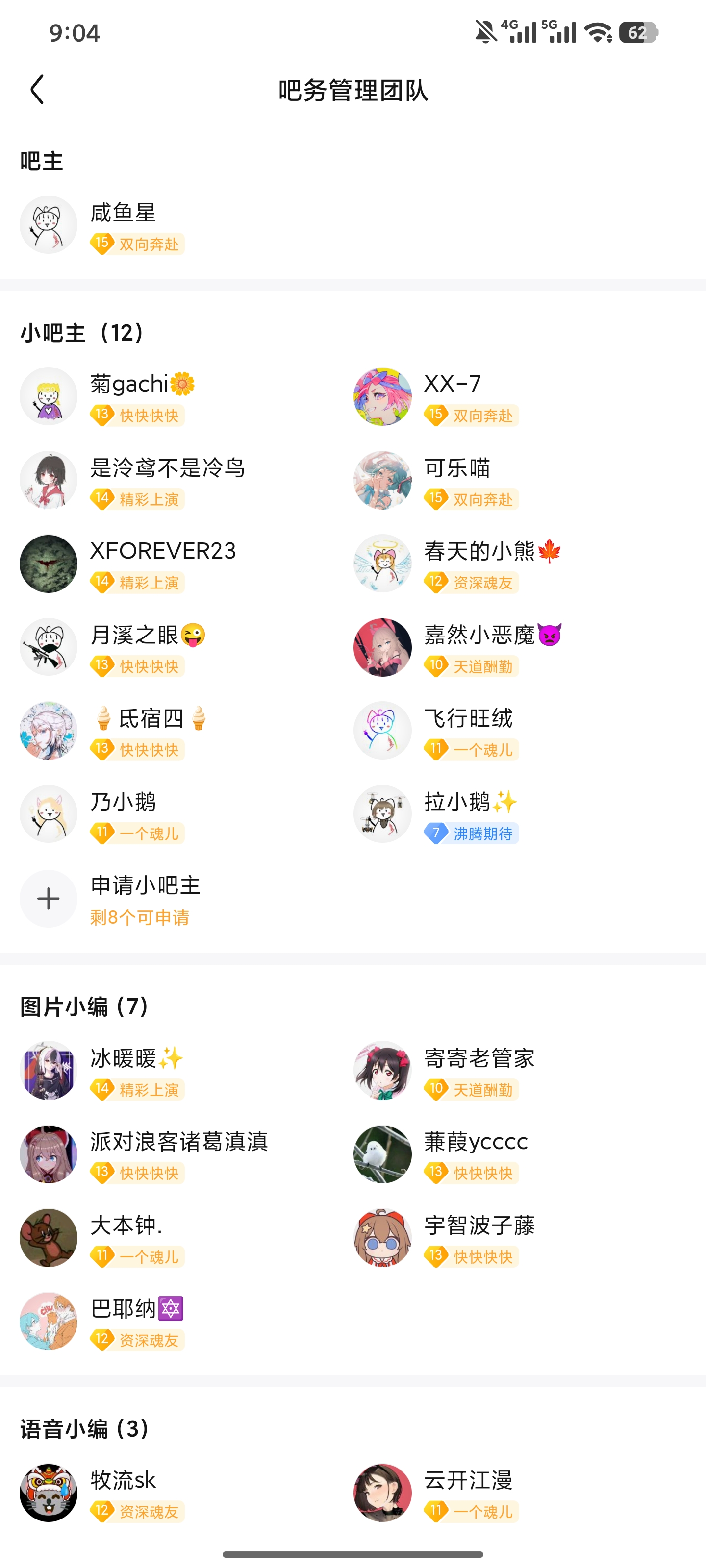Image resolution: width=706 pixels, height=1568 pixels.
Task: View 春天的小熊's profile
Action: pos(479,551)
